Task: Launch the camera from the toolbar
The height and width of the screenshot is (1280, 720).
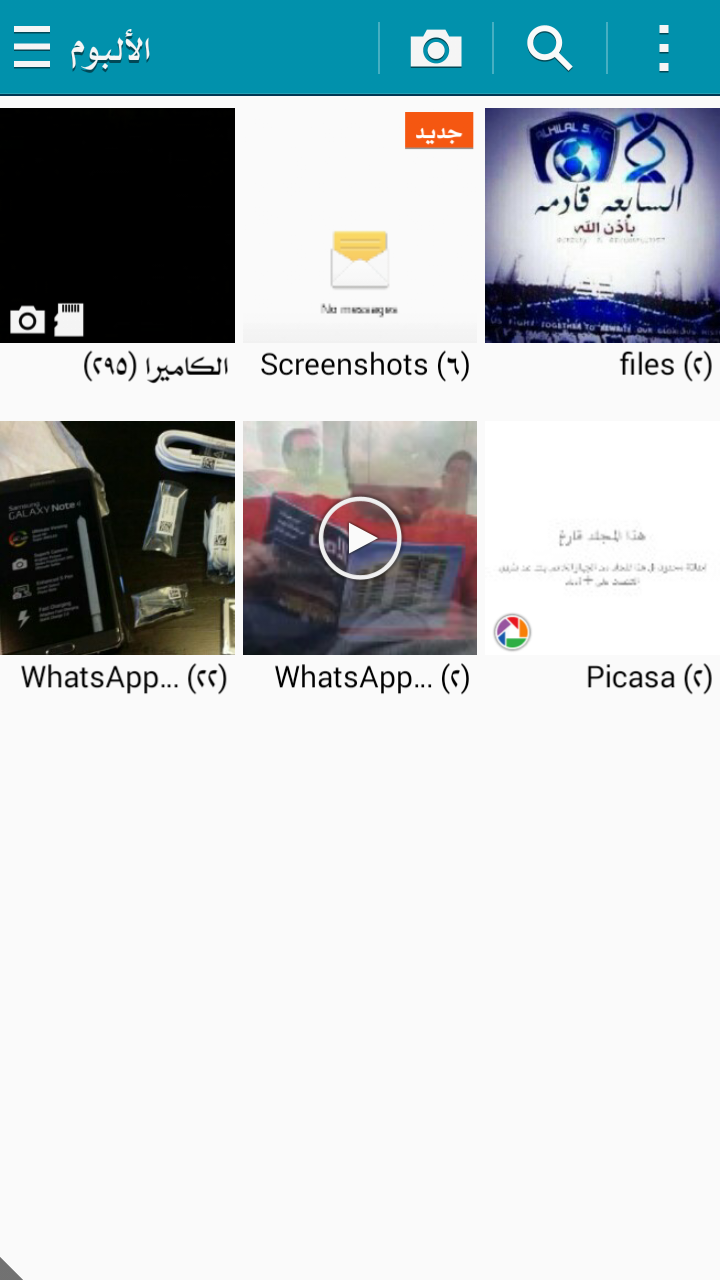Action: [436, 48]
